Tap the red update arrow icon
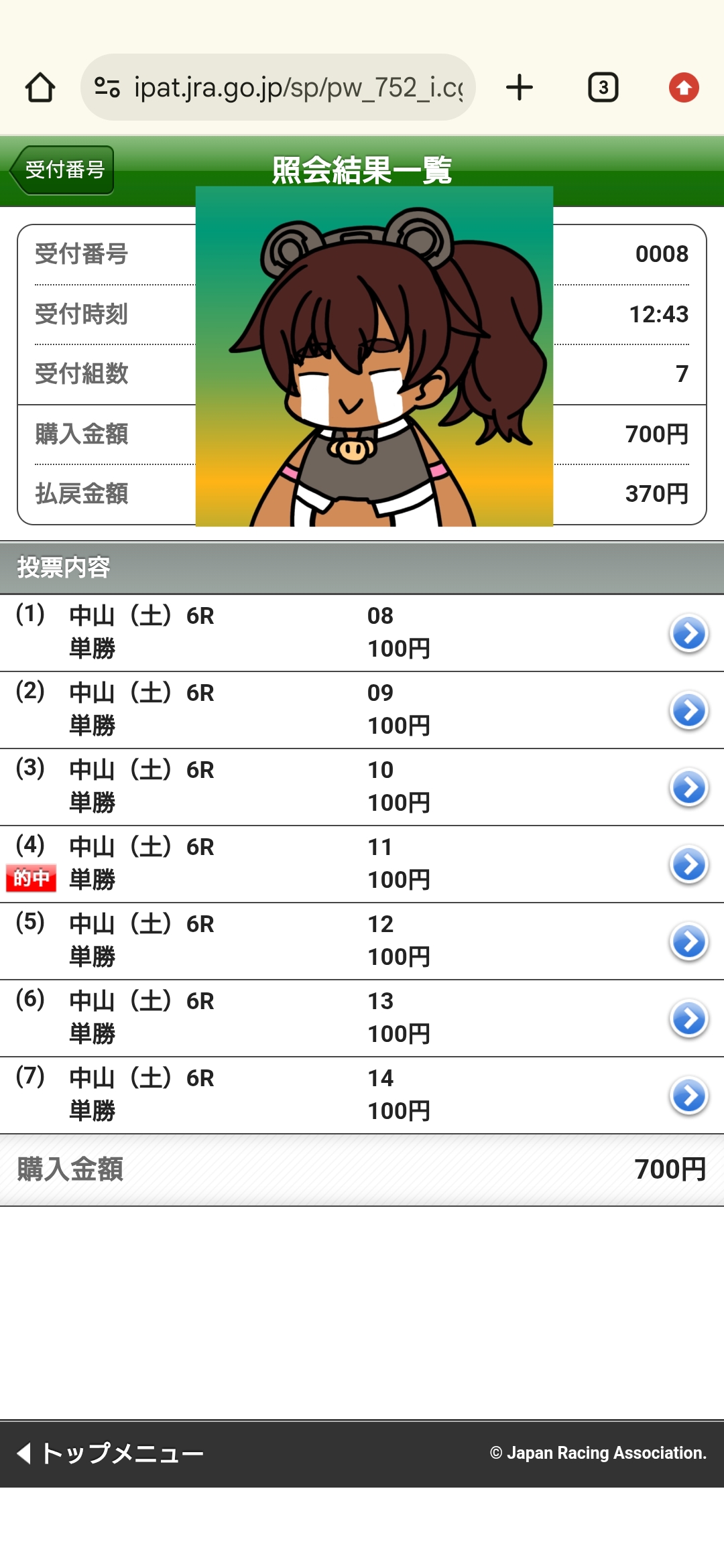This screenshot has height=1568, width=724. click(x=684, y=88)
